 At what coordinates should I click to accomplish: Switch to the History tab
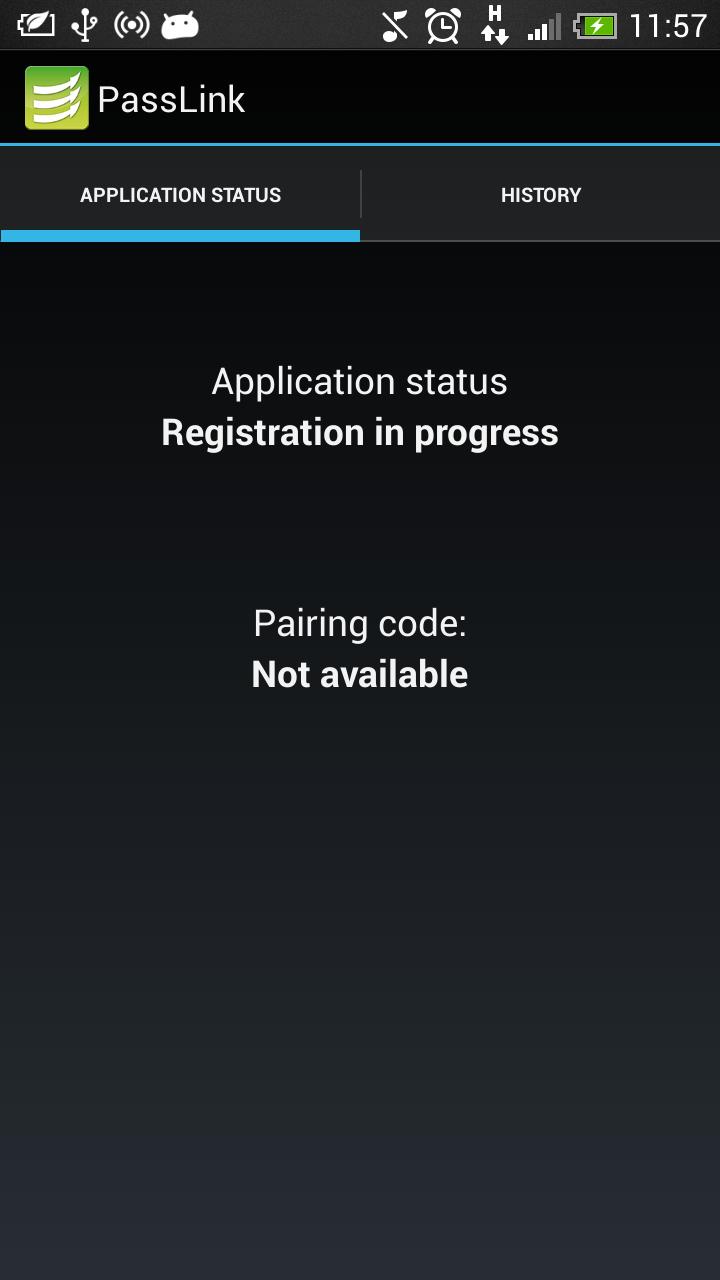[540, 195]
